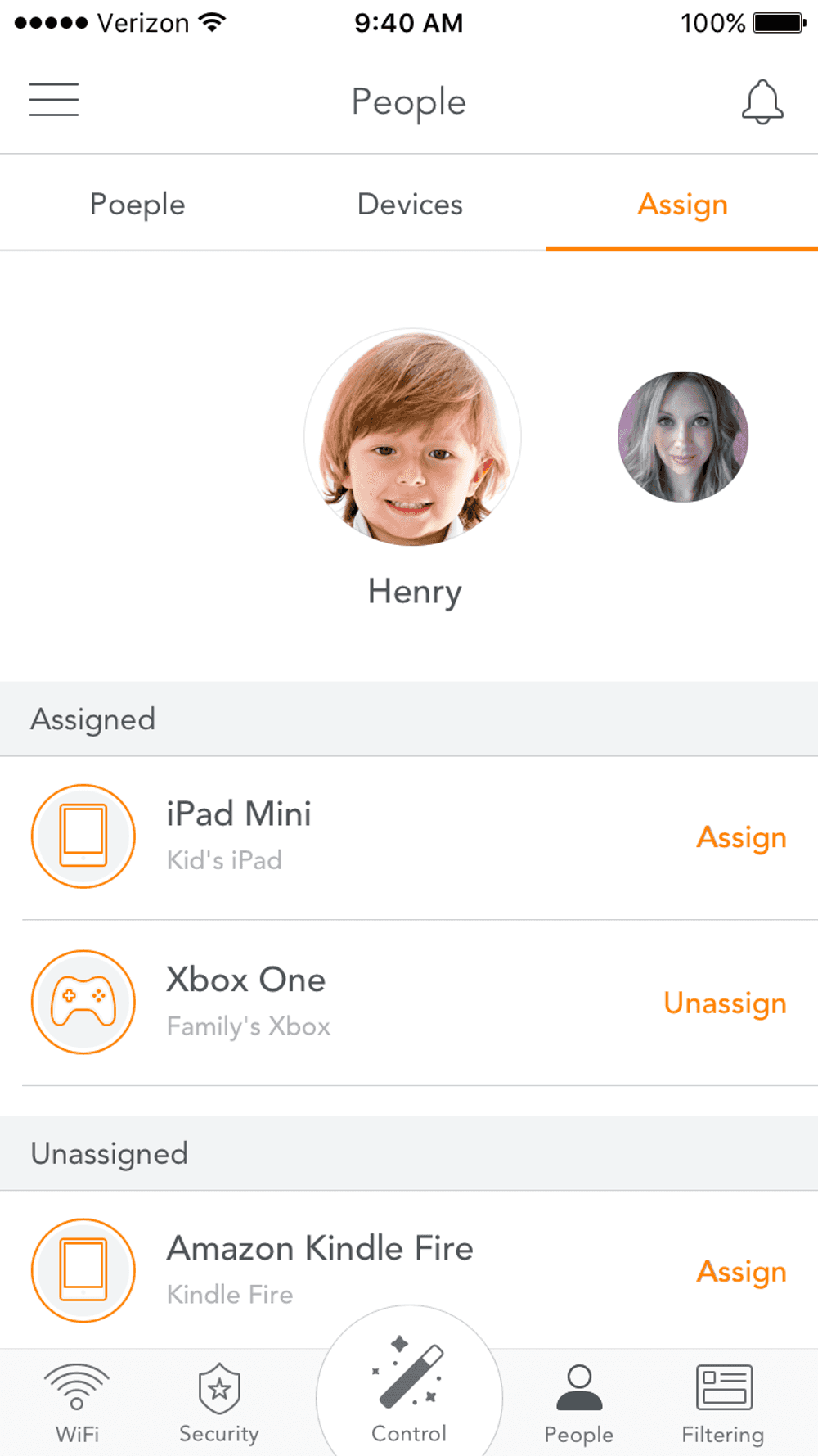Switch to the Devices tab

tap(410, 204)
